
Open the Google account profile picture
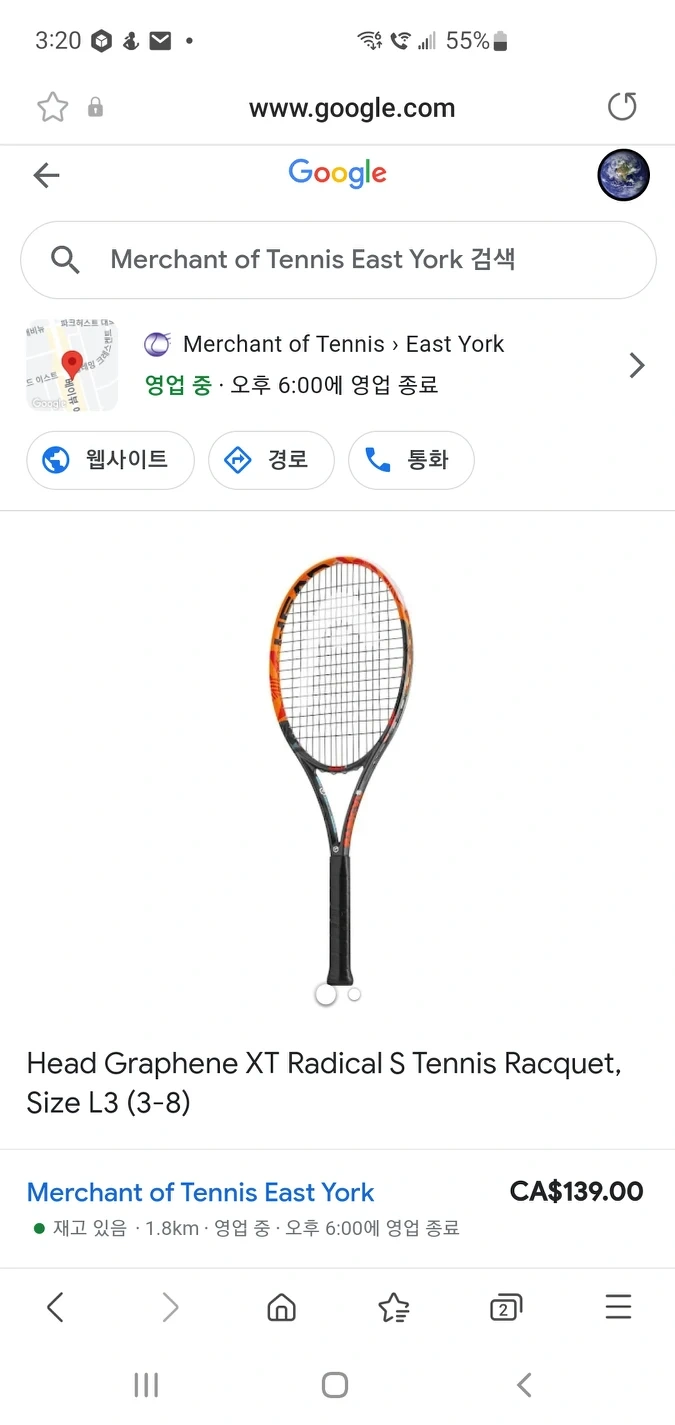(x=623, y=175)
